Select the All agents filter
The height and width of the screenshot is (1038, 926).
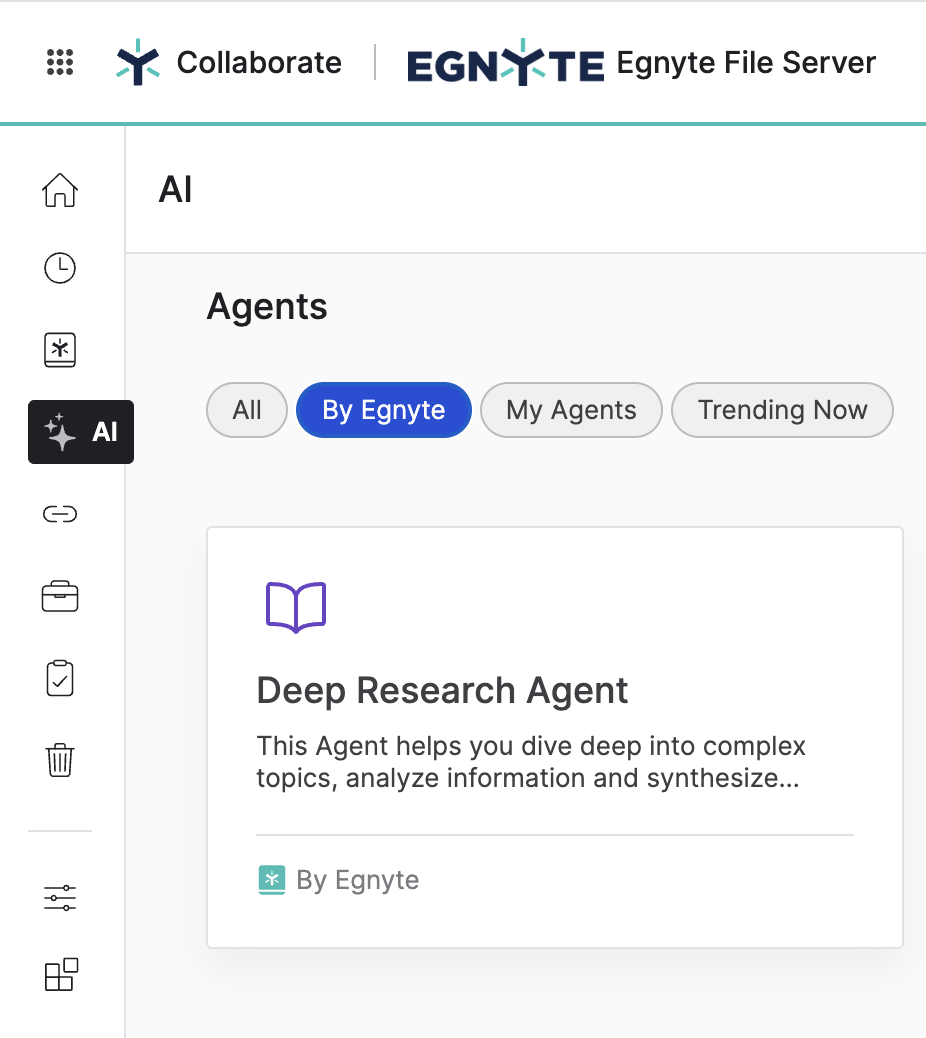[246, 410]
